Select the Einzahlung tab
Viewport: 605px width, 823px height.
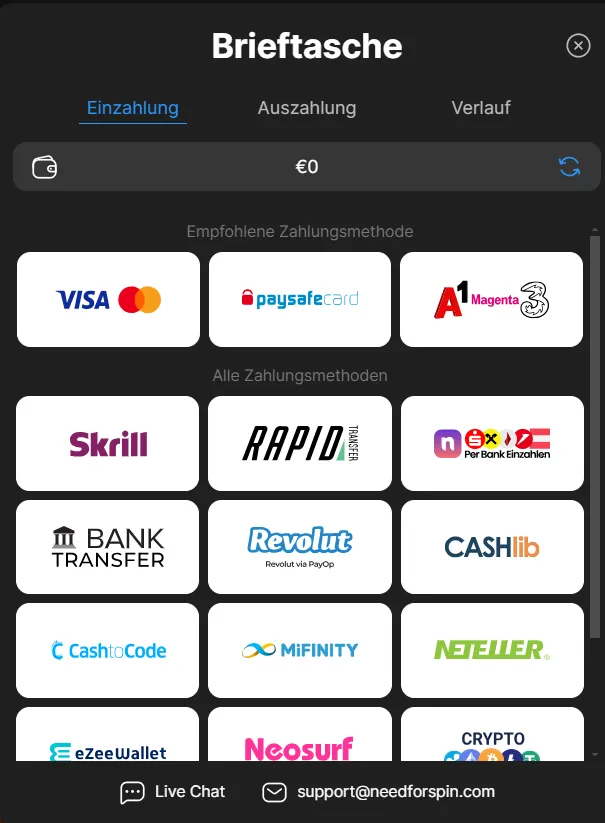coord(133,108)
